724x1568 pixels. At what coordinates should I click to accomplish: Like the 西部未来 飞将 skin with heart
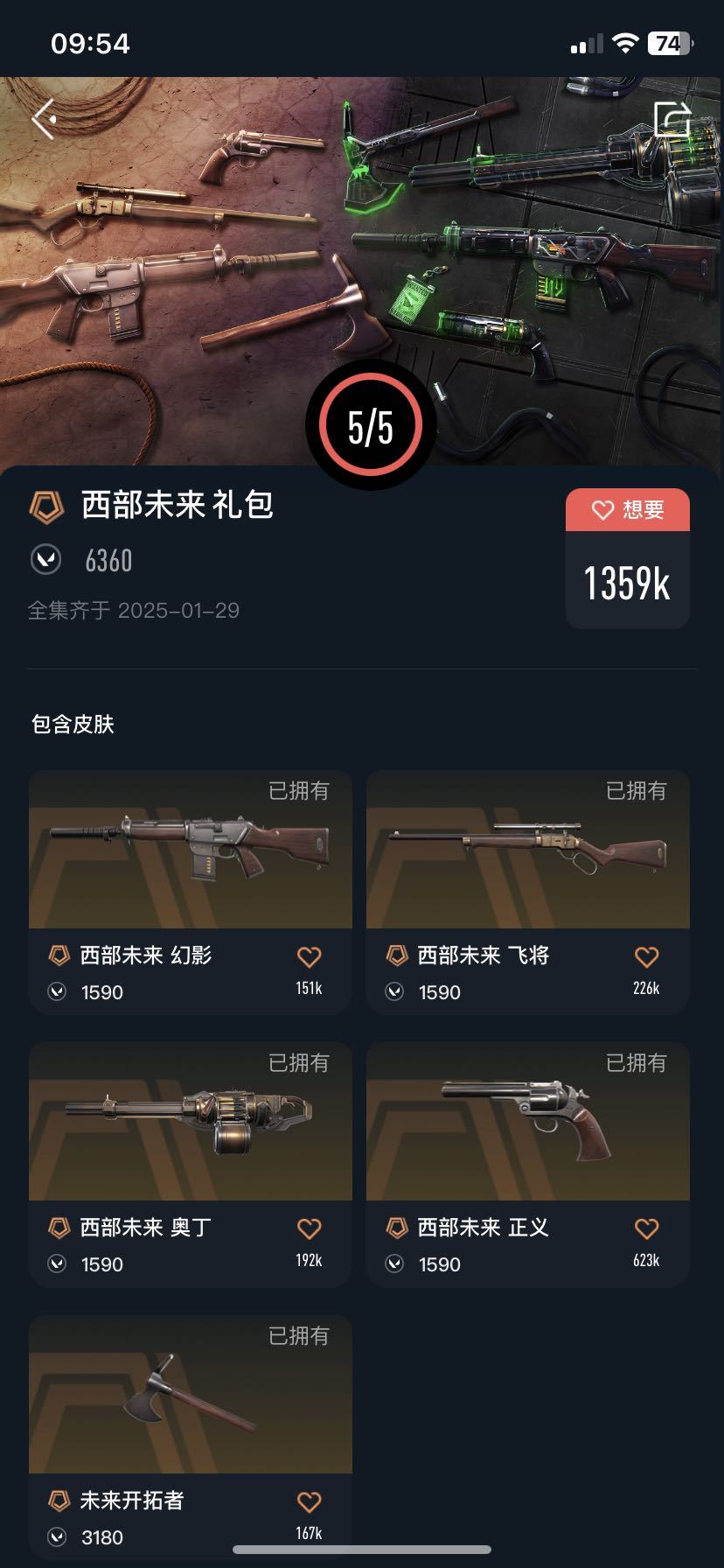point(646,957)
